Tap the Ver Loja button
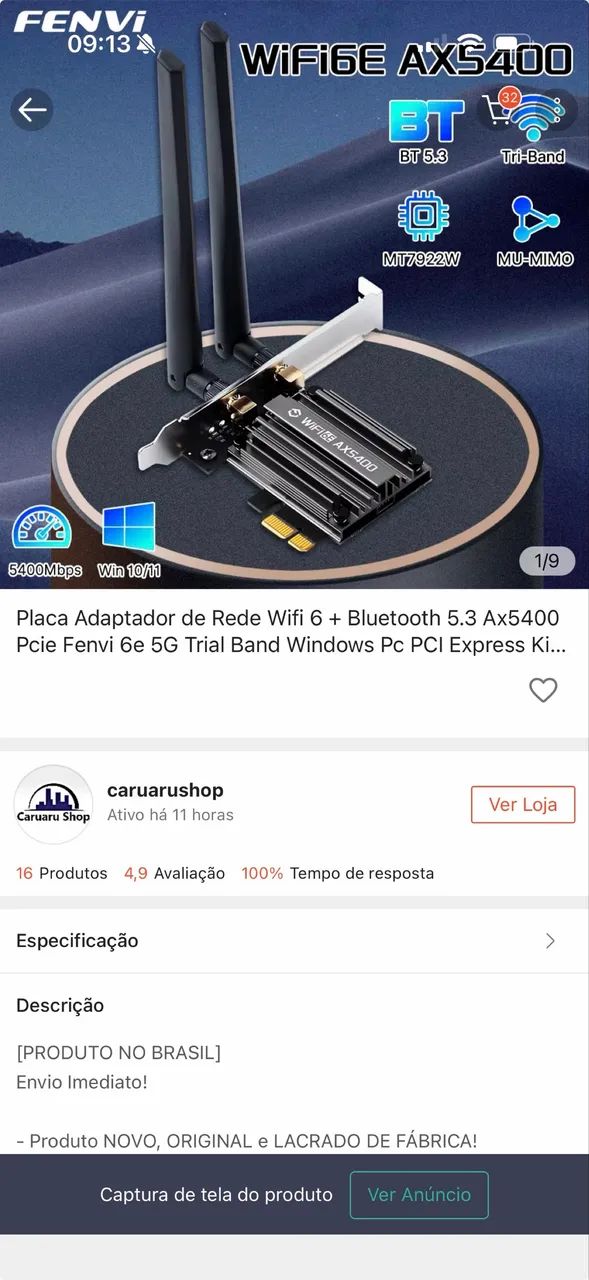This screenshot has height=1280, width=589. [523, 804]
